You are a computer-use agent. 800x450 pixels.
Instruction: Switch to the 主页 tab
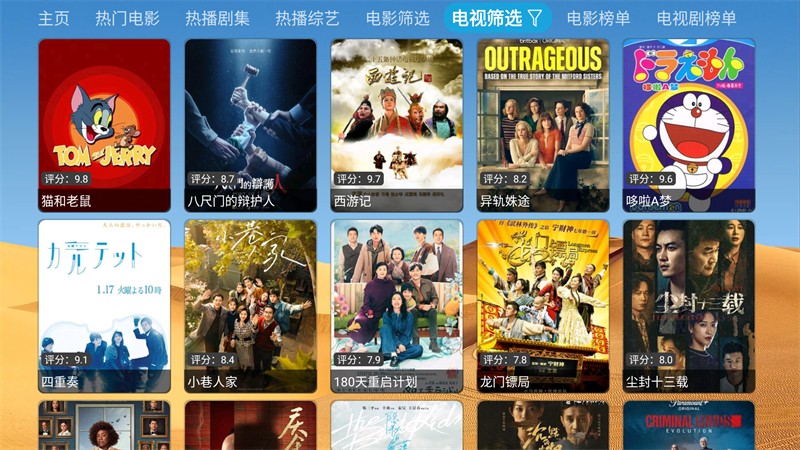[54, 18]
